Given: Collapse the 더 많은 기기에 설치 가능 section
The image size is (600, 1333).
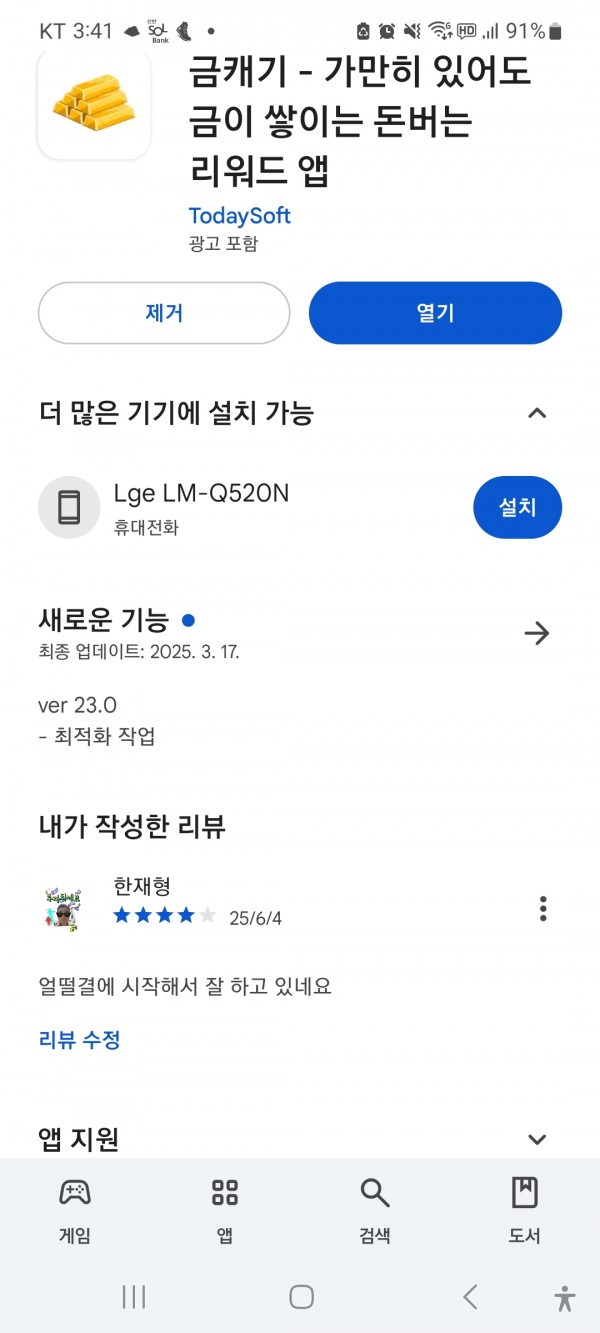Looking at the screenshot, I should pos(537,413).
